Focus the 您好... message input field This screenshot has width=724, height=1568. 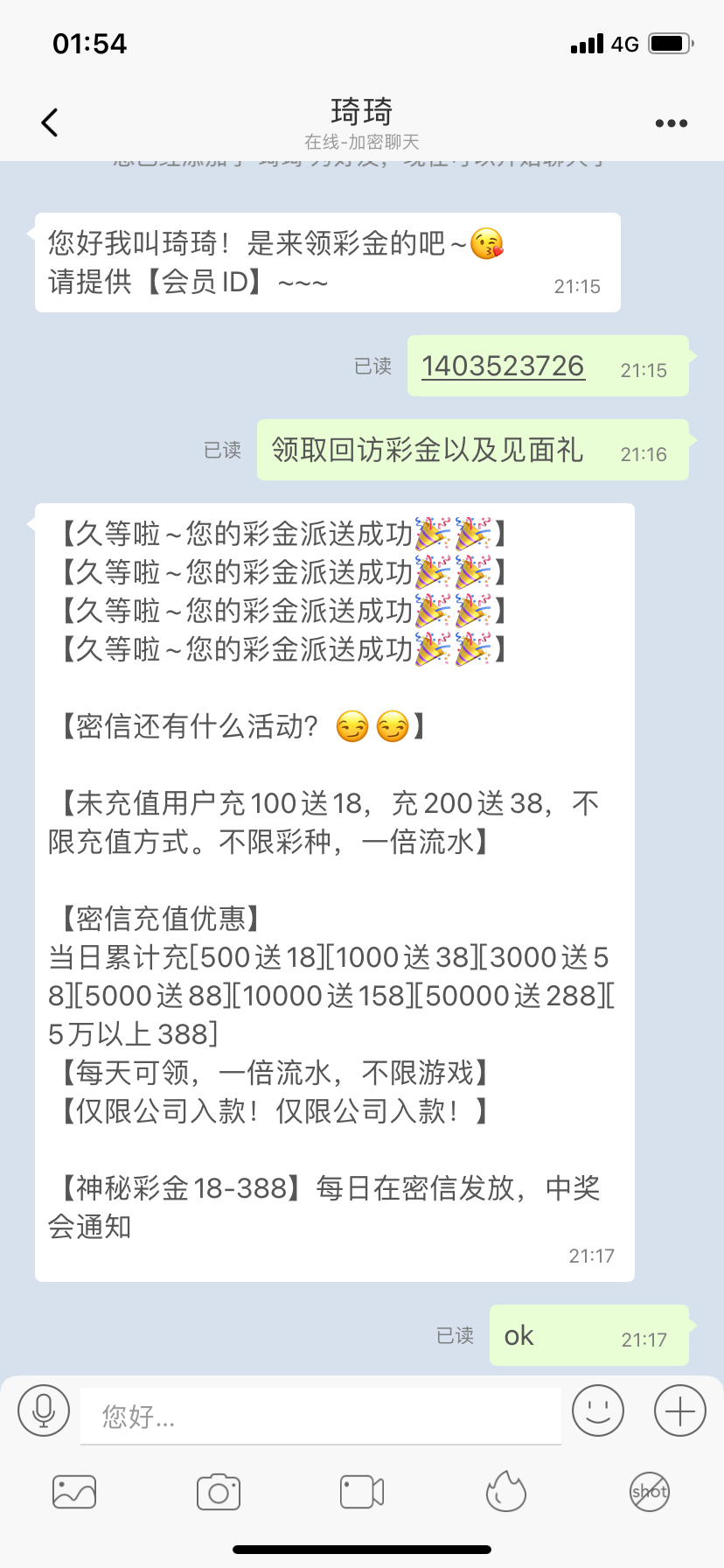tap(320, 1416)
